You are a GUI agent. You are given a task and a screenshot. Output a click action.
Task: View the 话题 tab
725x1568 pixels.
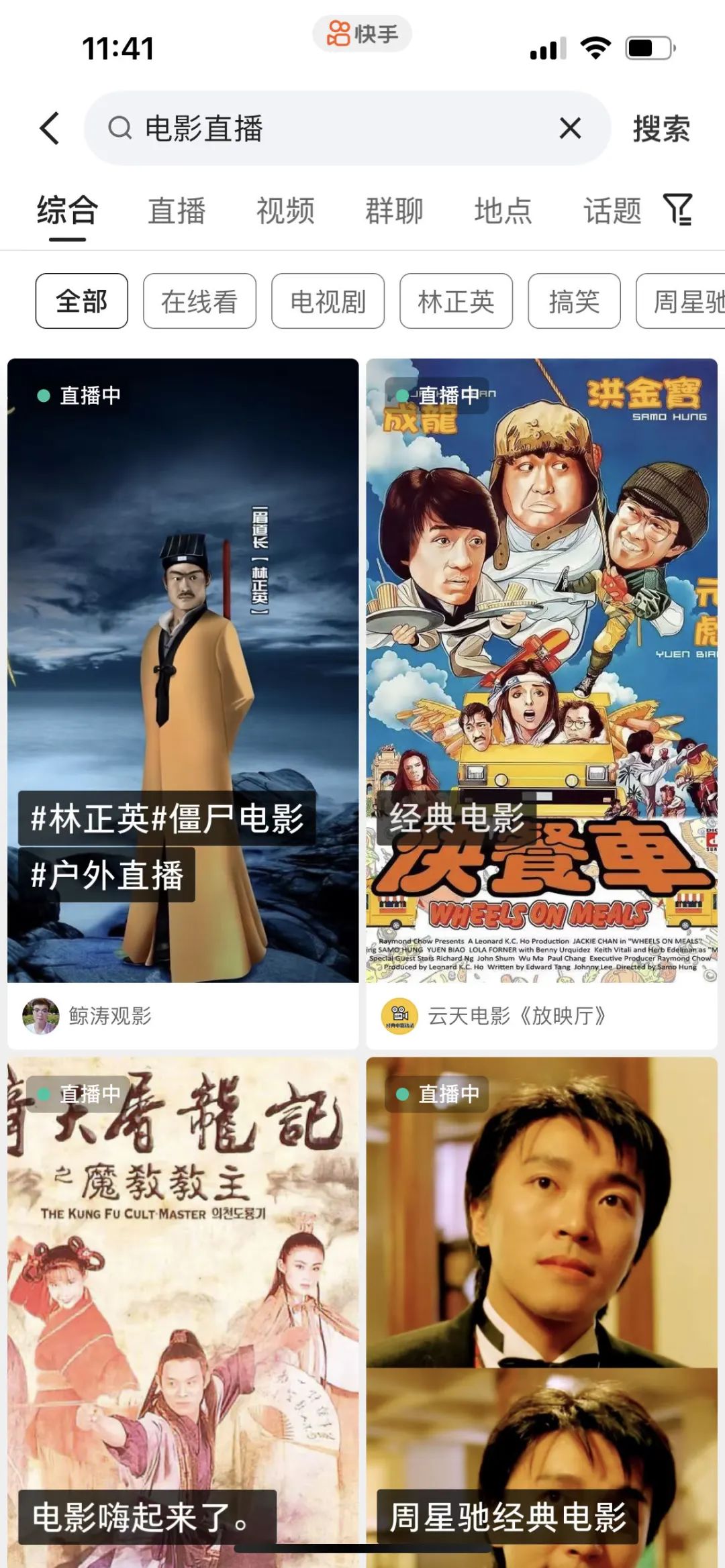[612, 211]
